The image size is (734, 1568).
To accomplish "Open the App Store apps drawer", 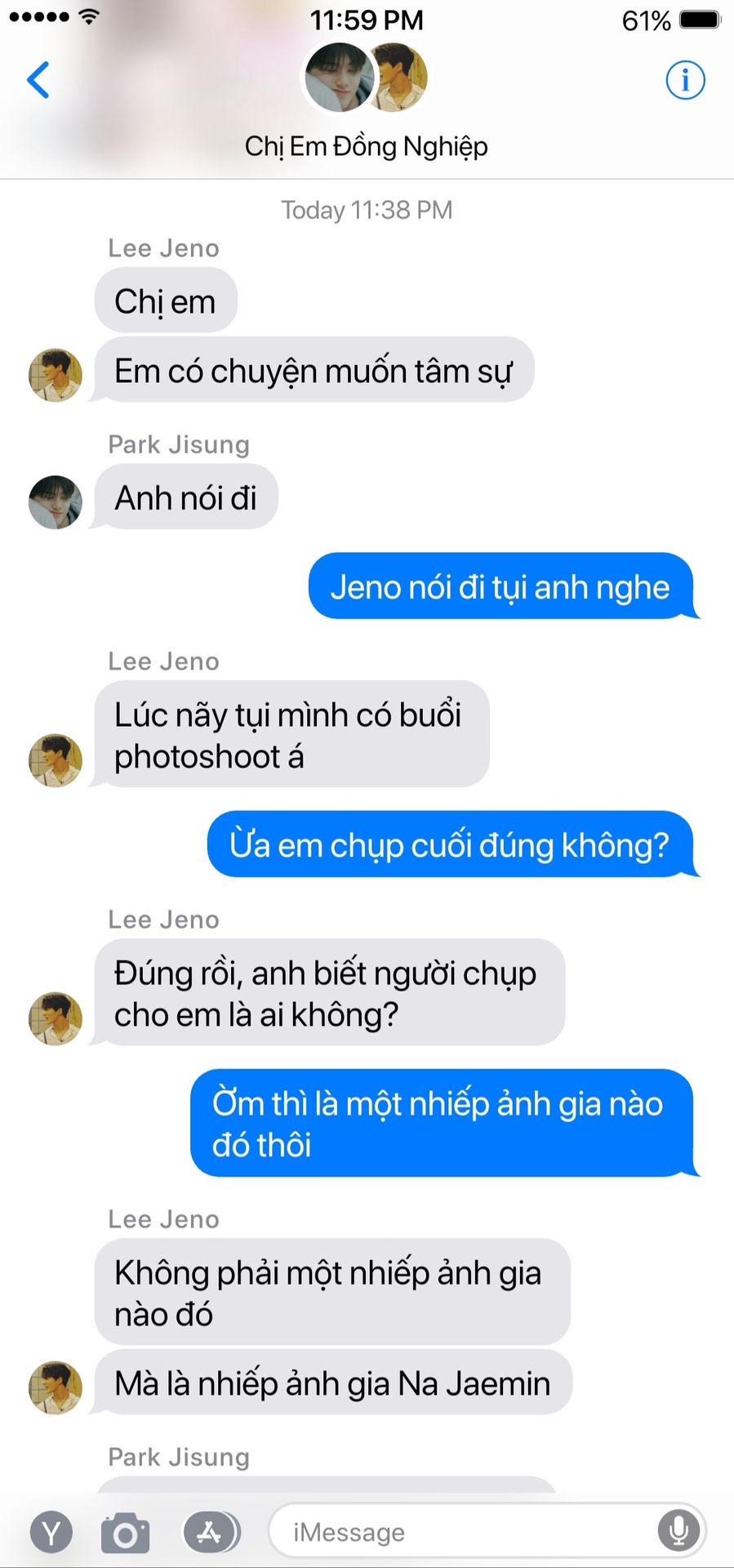I will click(x=211, y=1532).
